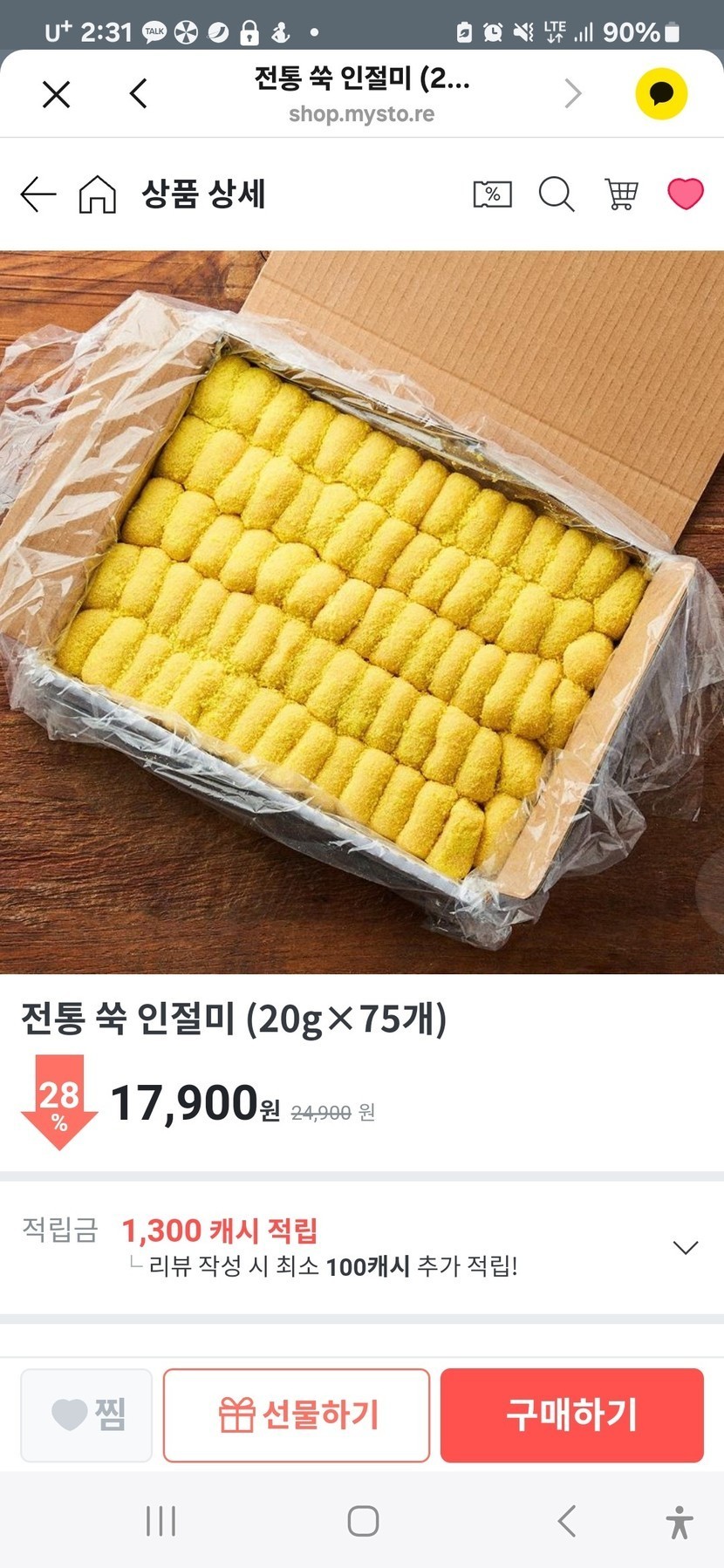Image resolution: width=724 pixels, height=1568 pixels.
Task: Open the discount coupon icon
Action: pyautogui.click(x=492, y=194)
